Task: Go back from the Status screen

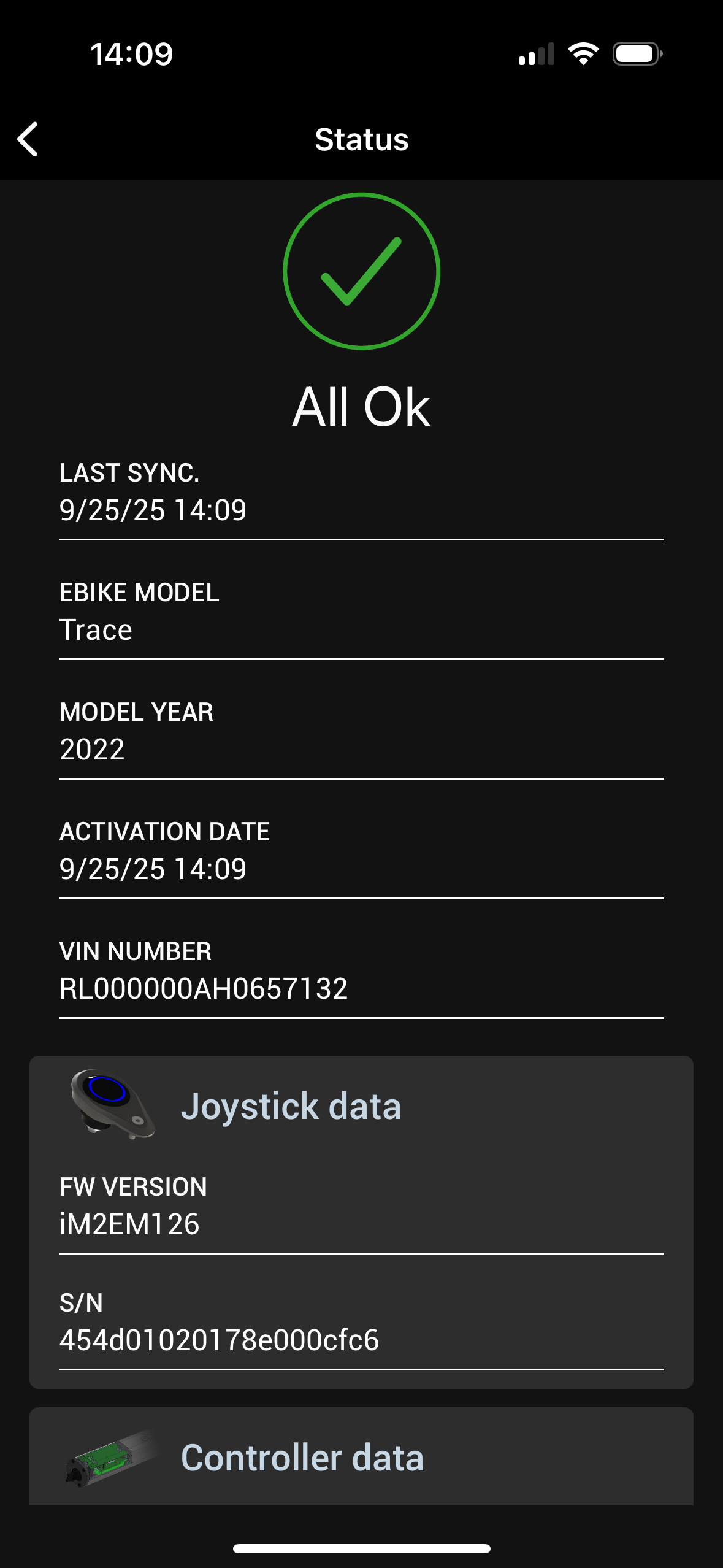Action: [x=28, y=139]
